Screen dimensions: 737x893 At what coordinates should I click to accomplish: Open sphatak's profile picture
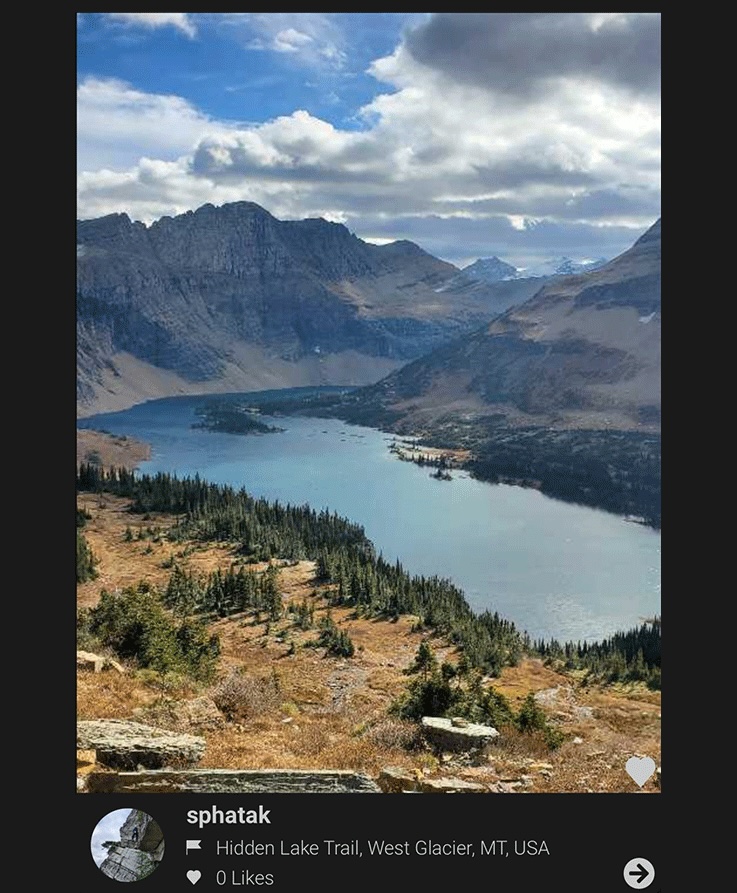[x=127, y=845]
